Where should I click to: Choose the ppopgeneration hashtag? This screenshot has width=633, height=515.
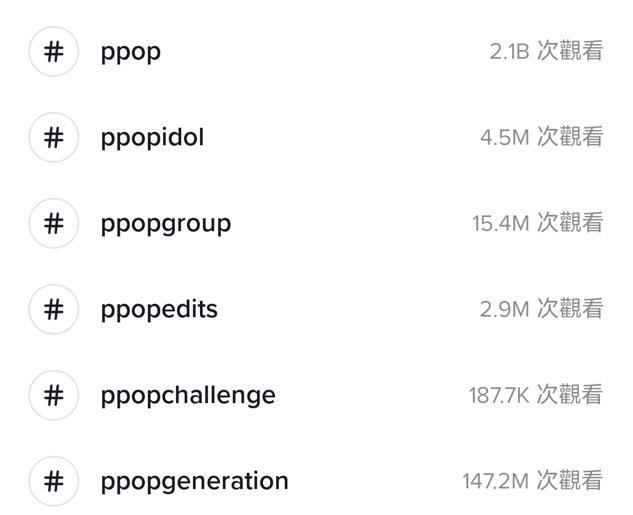click(x=194, y=481)
